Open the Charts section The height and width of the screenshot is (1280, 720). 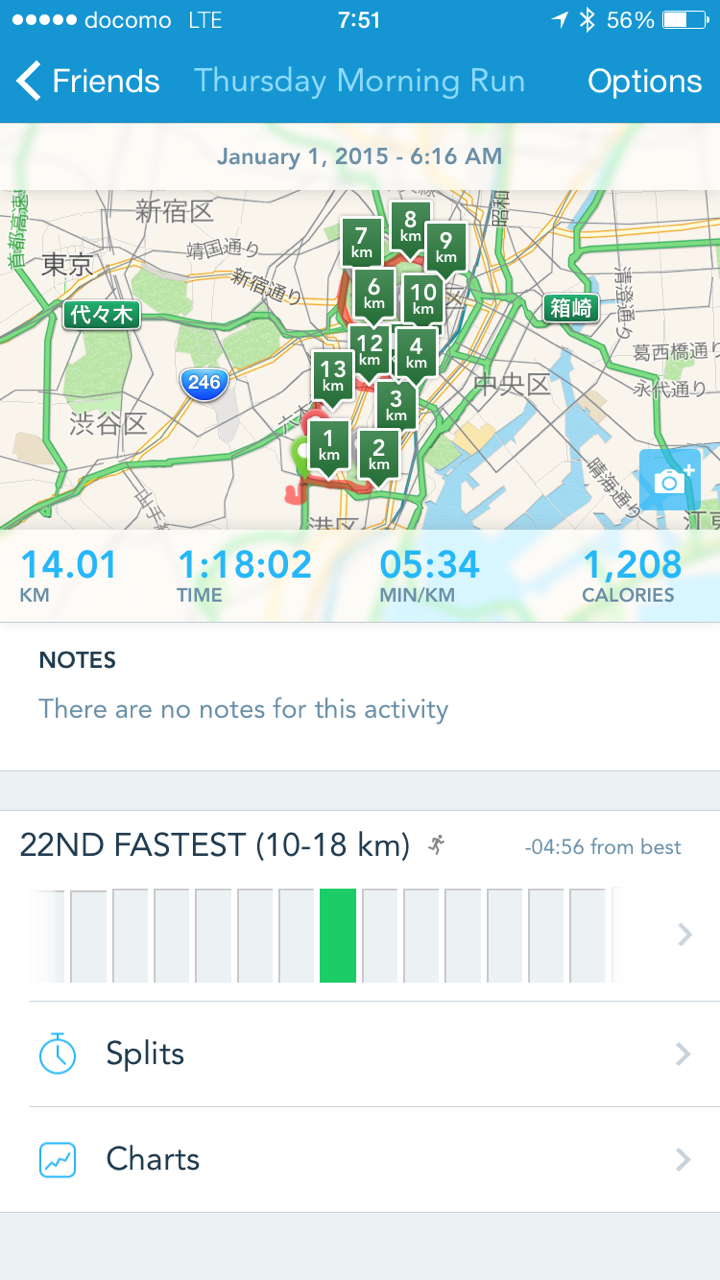tap(360, 1159)
